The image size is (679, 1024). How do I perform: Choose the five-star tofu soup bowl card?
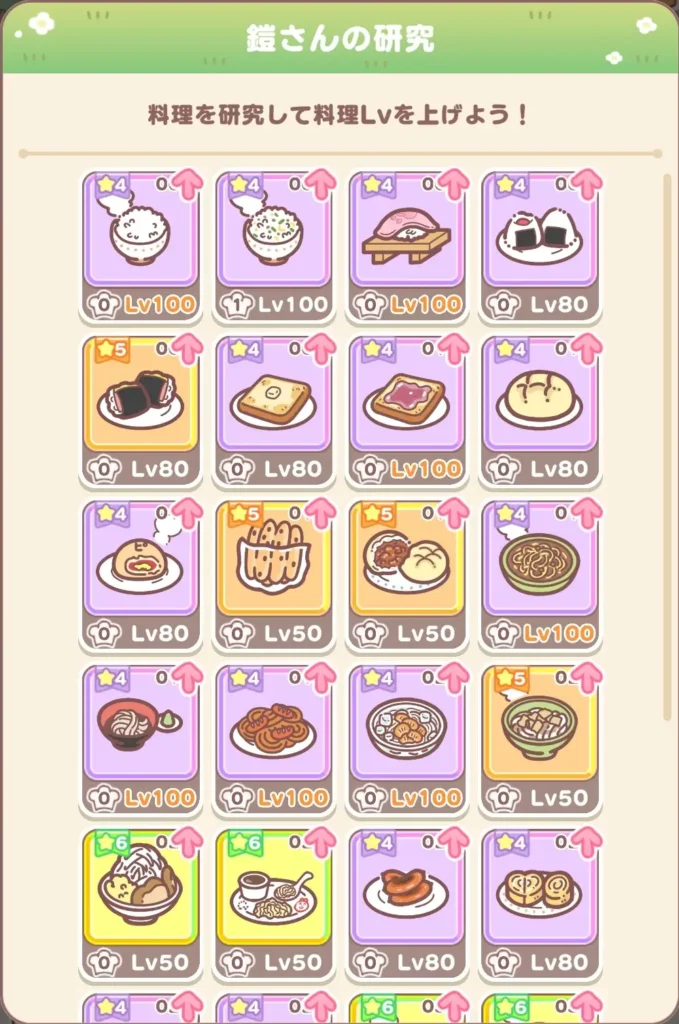540,735
